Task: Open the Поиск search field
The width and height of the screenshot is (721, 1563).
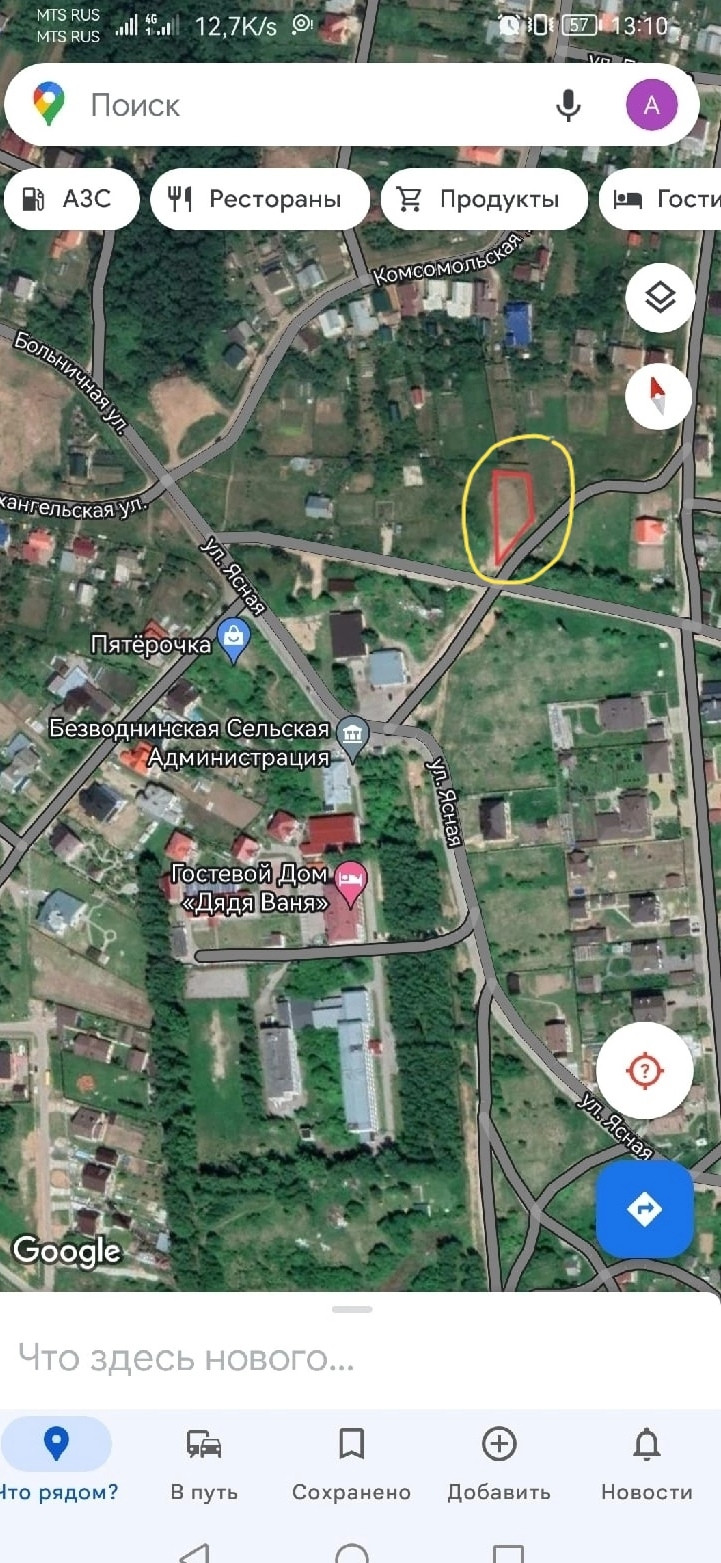Action: [300, 105]
